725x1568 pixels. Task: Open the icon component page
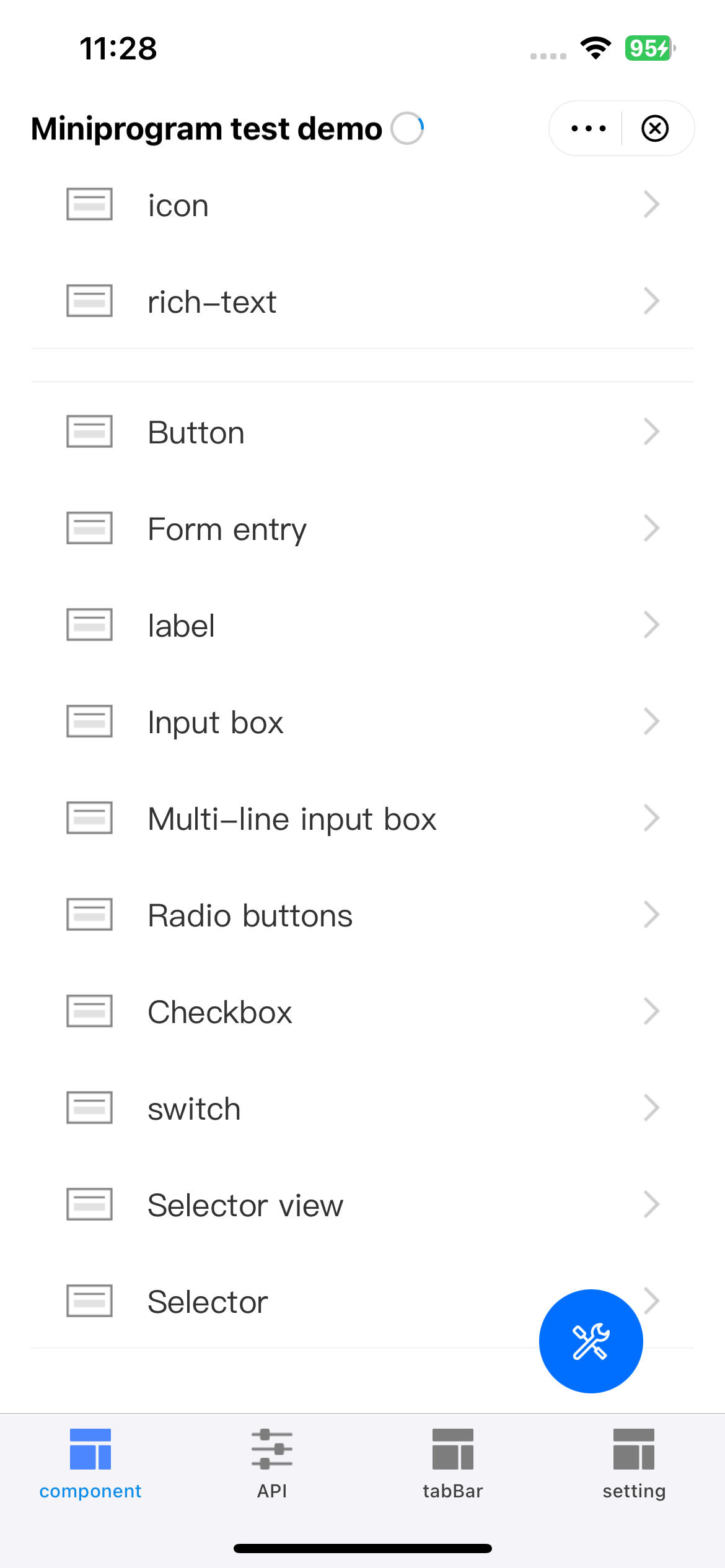coord(362,205)
